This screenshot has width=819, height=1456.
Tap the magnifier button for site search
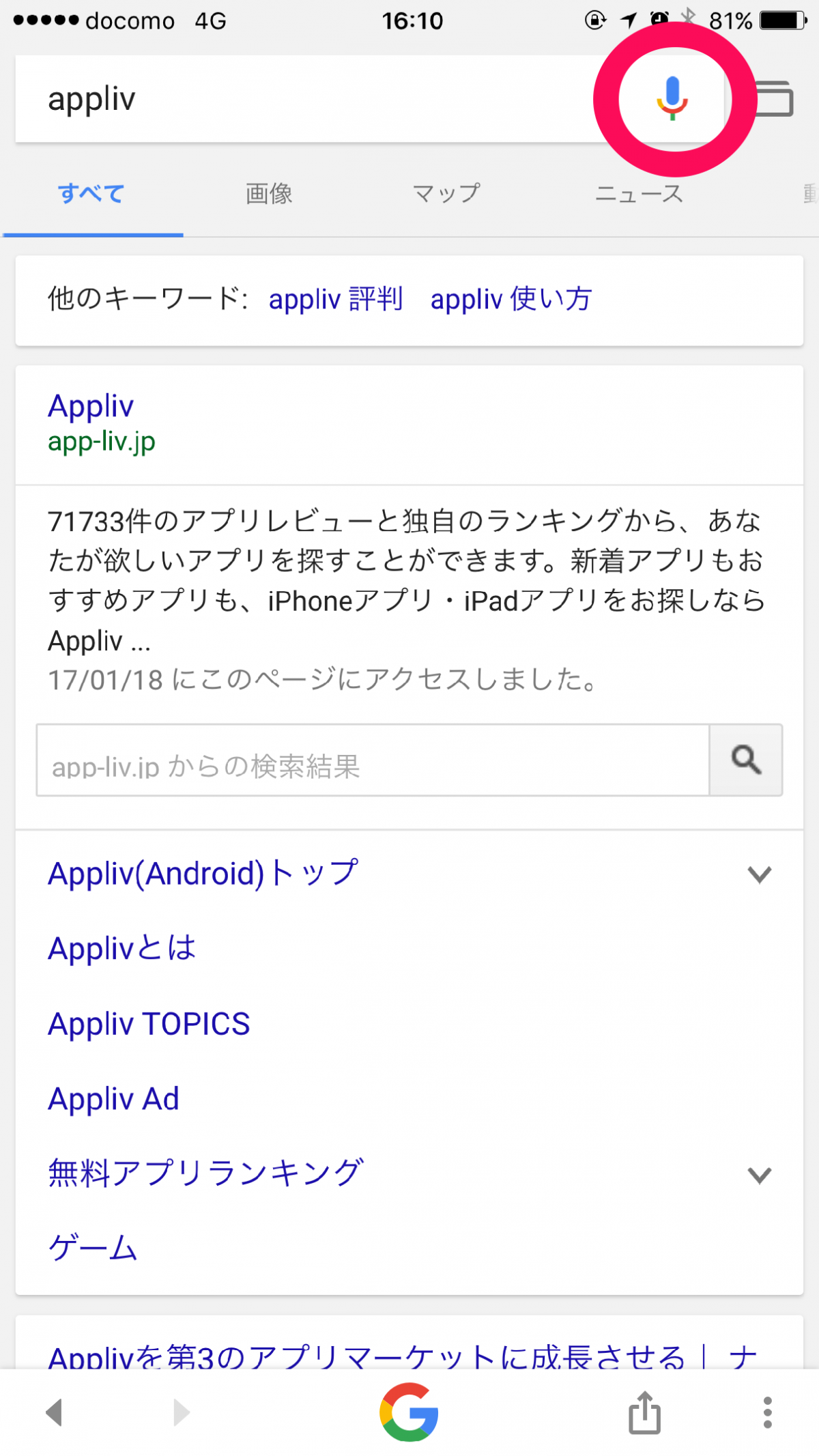point(746,760)
